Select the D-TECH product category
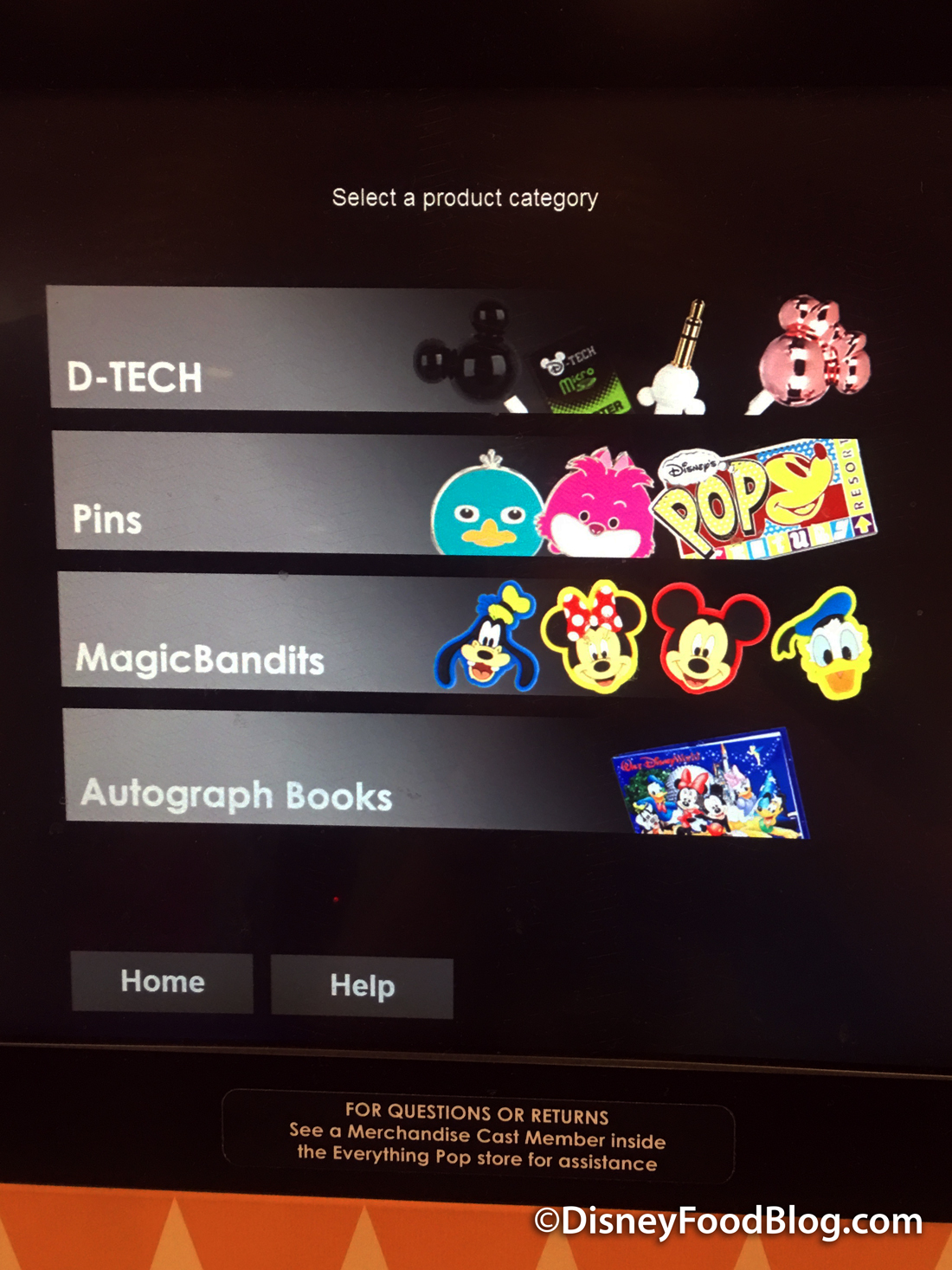952x1270 pixels. pos(346,351)
